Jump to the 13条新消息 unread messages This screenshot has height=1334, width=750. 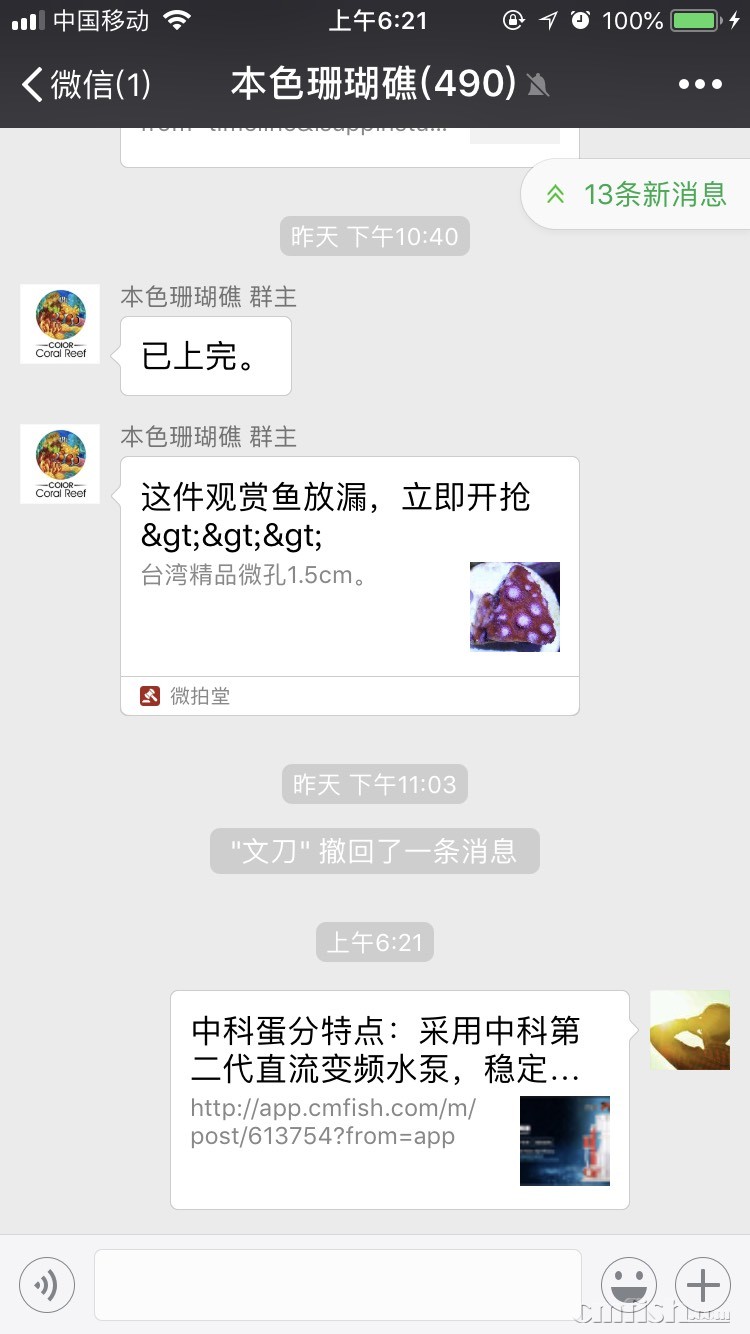638,194
